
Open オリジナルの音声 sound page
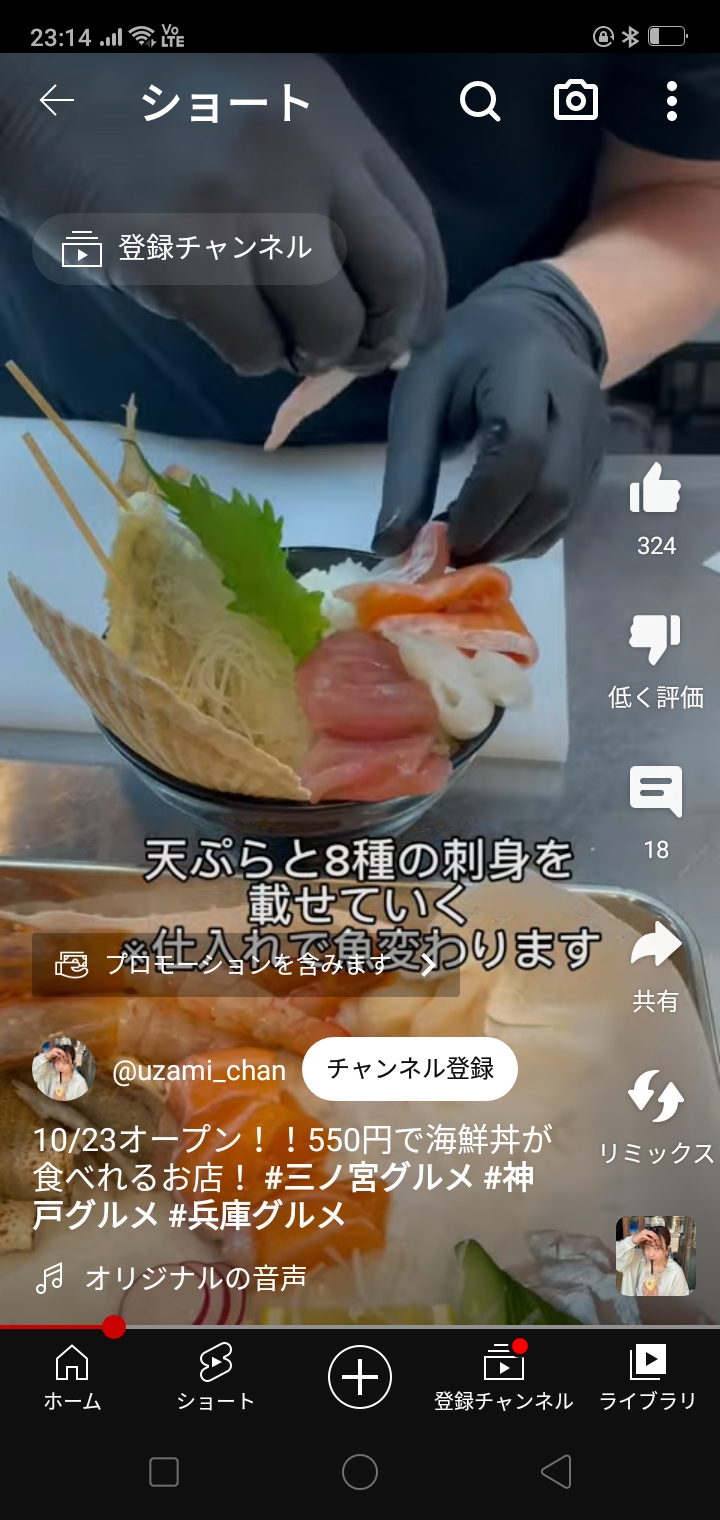(x=195, y=1277)
